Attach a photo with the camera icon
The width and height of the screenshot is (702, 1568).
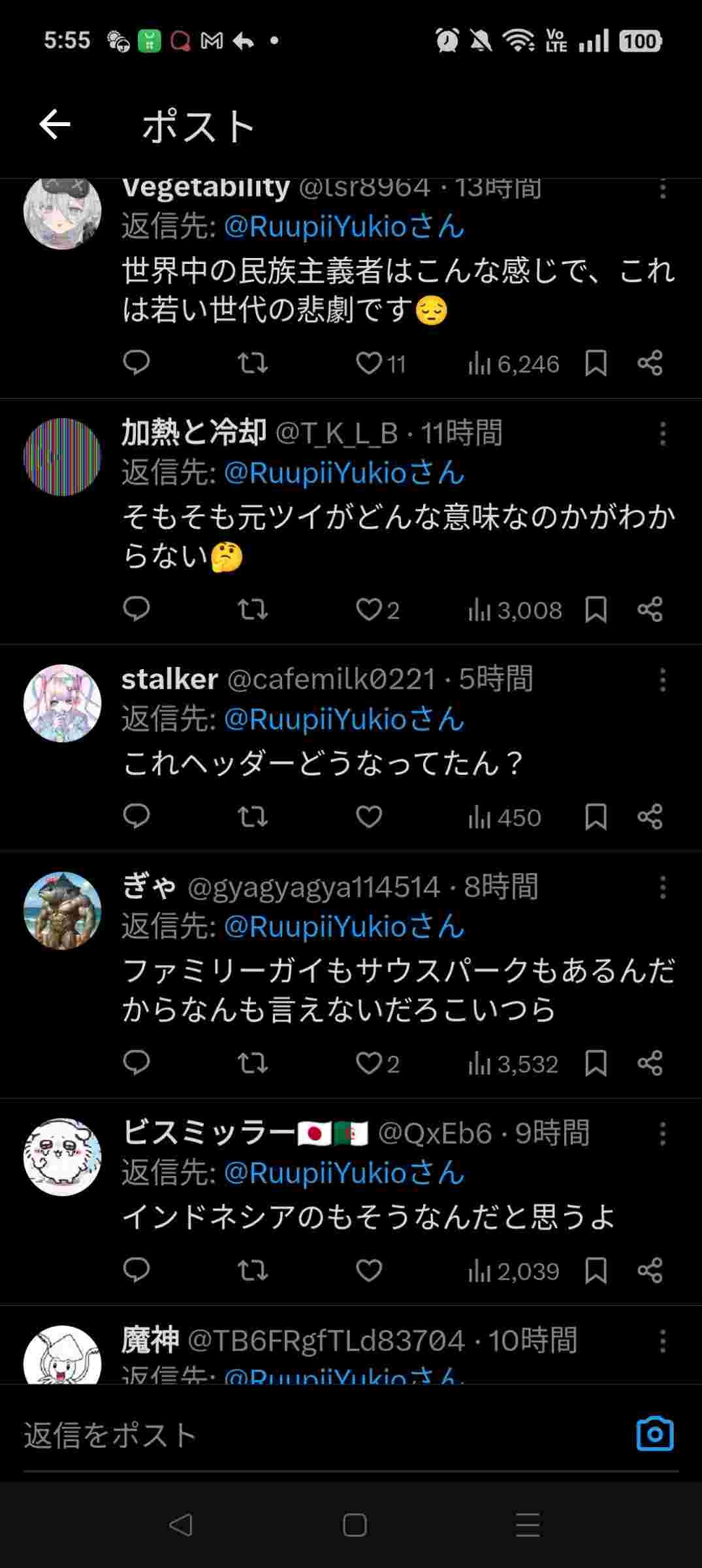click(x=654, y=1434)
